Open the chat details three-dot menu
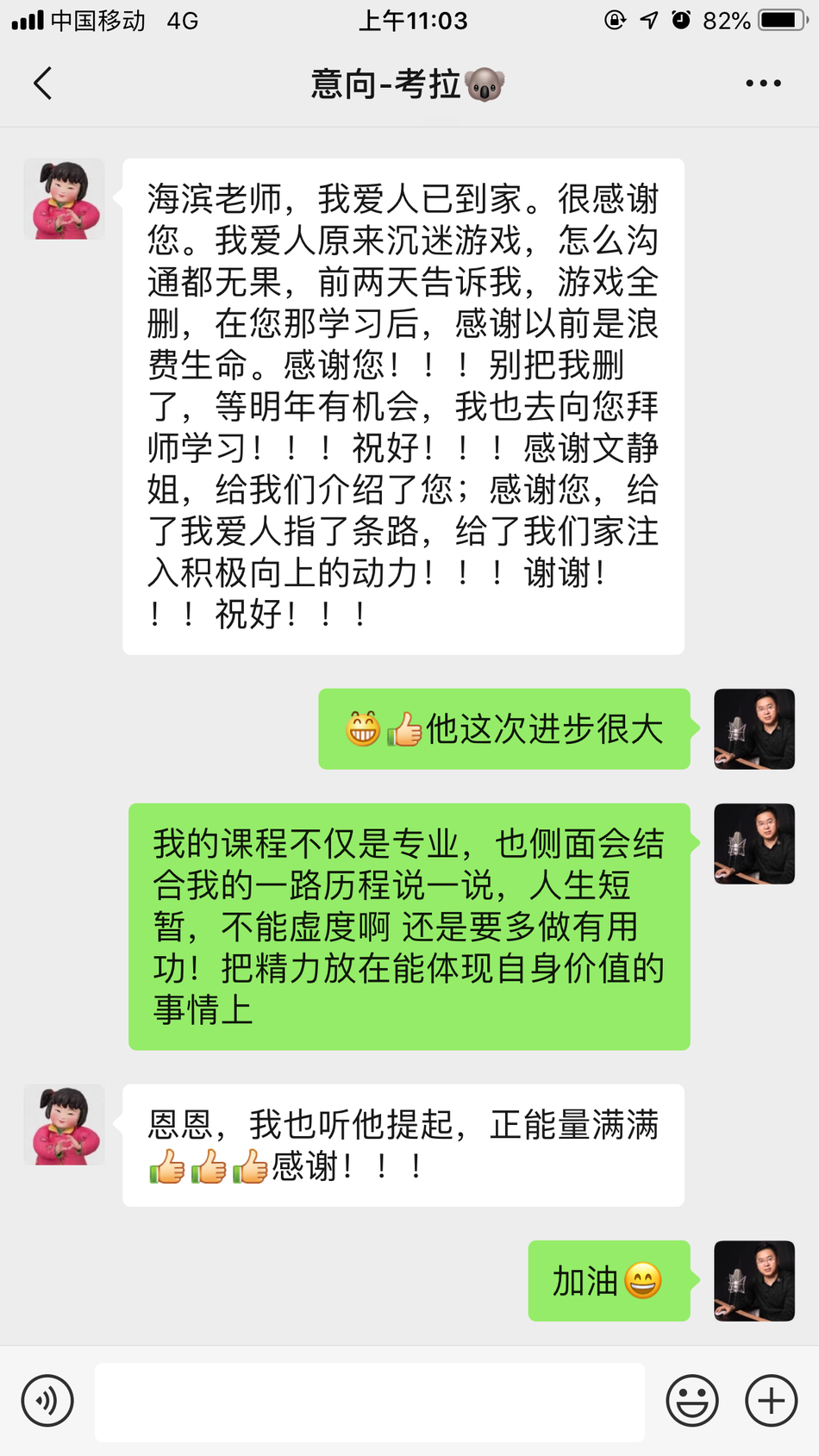Screen dimensions: 819x1456 point(763,84)
